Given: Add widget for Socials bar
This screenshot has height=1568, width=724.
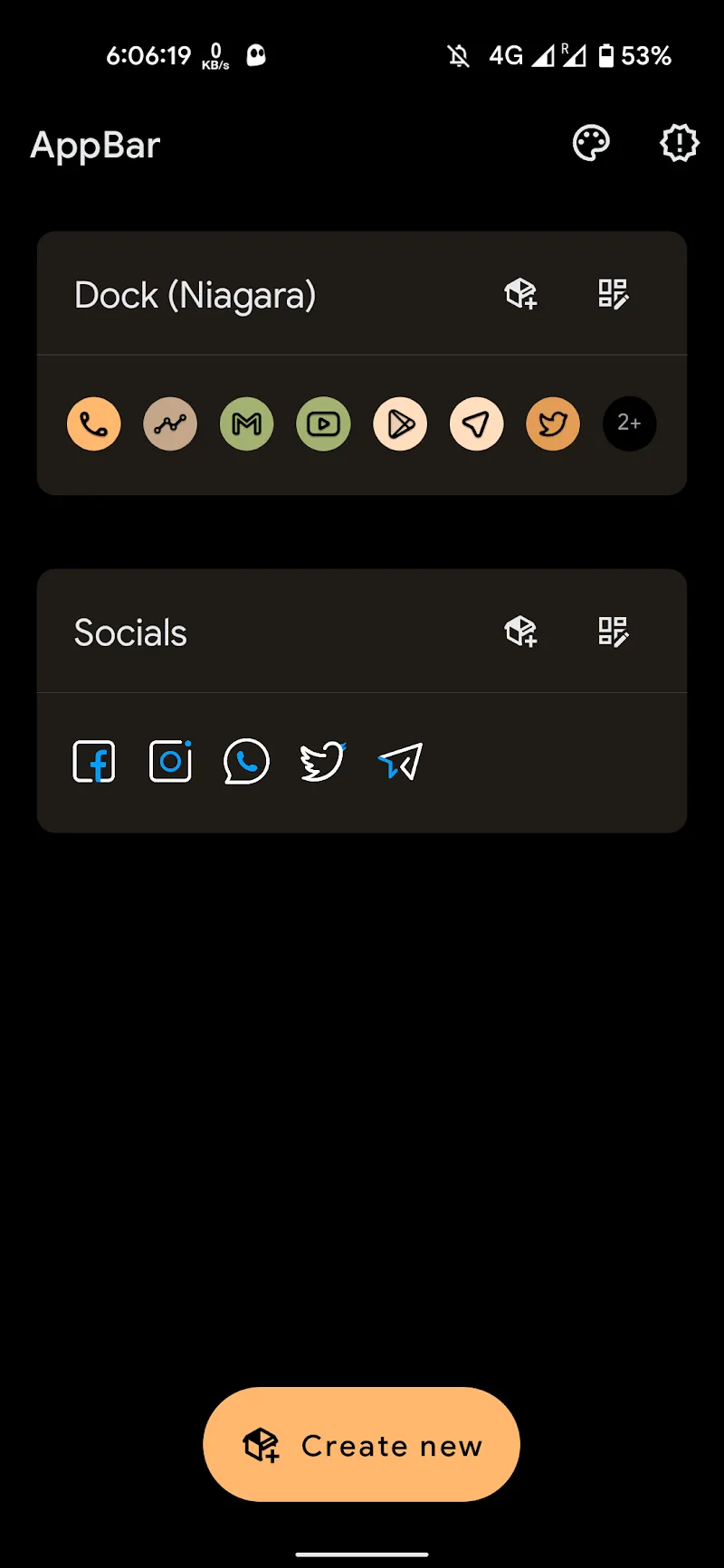Looking at the screenshot, I should pyautogui.click(x=521, y=632).
